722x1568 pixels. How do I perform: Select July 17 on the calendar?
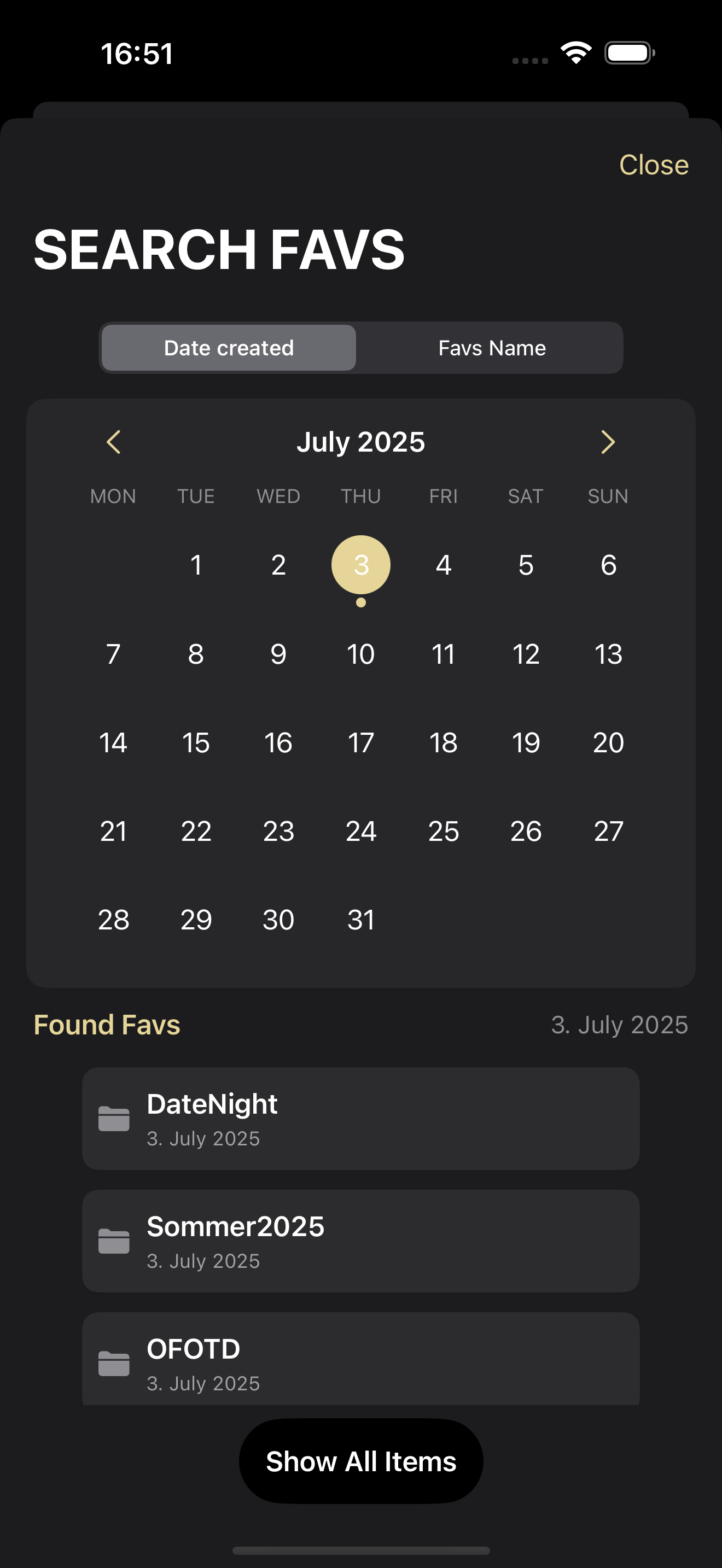[x=361, y=742]
